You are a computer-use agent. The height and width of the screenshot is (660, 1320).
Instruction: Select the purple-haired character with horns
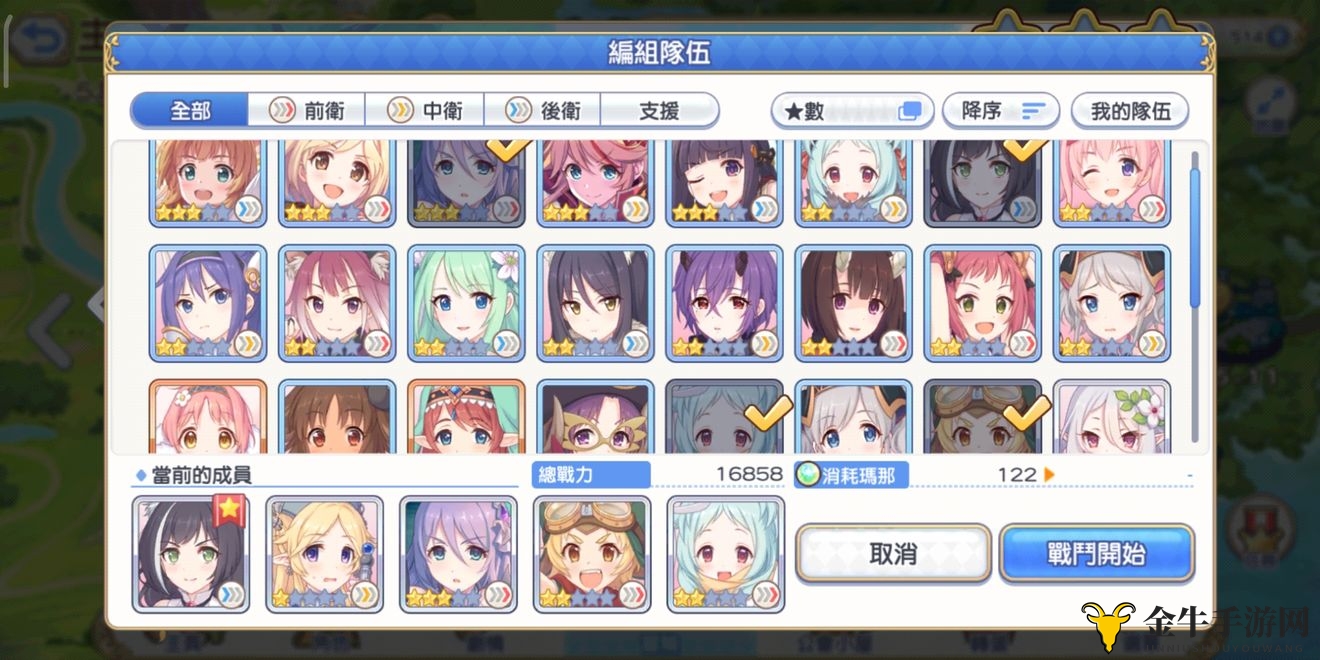pos(725,303)
